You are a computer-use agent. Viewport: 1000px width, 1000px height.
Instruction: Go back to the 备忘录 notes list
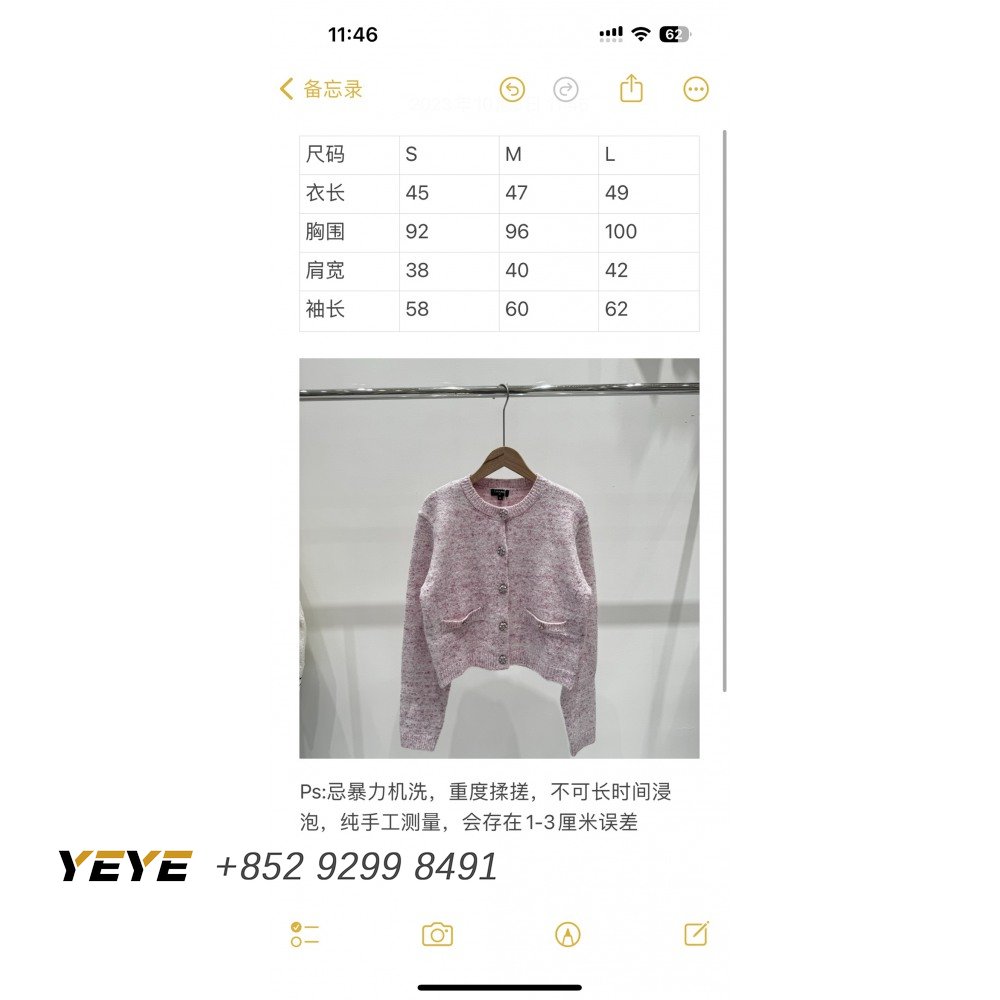coord(321,89)
